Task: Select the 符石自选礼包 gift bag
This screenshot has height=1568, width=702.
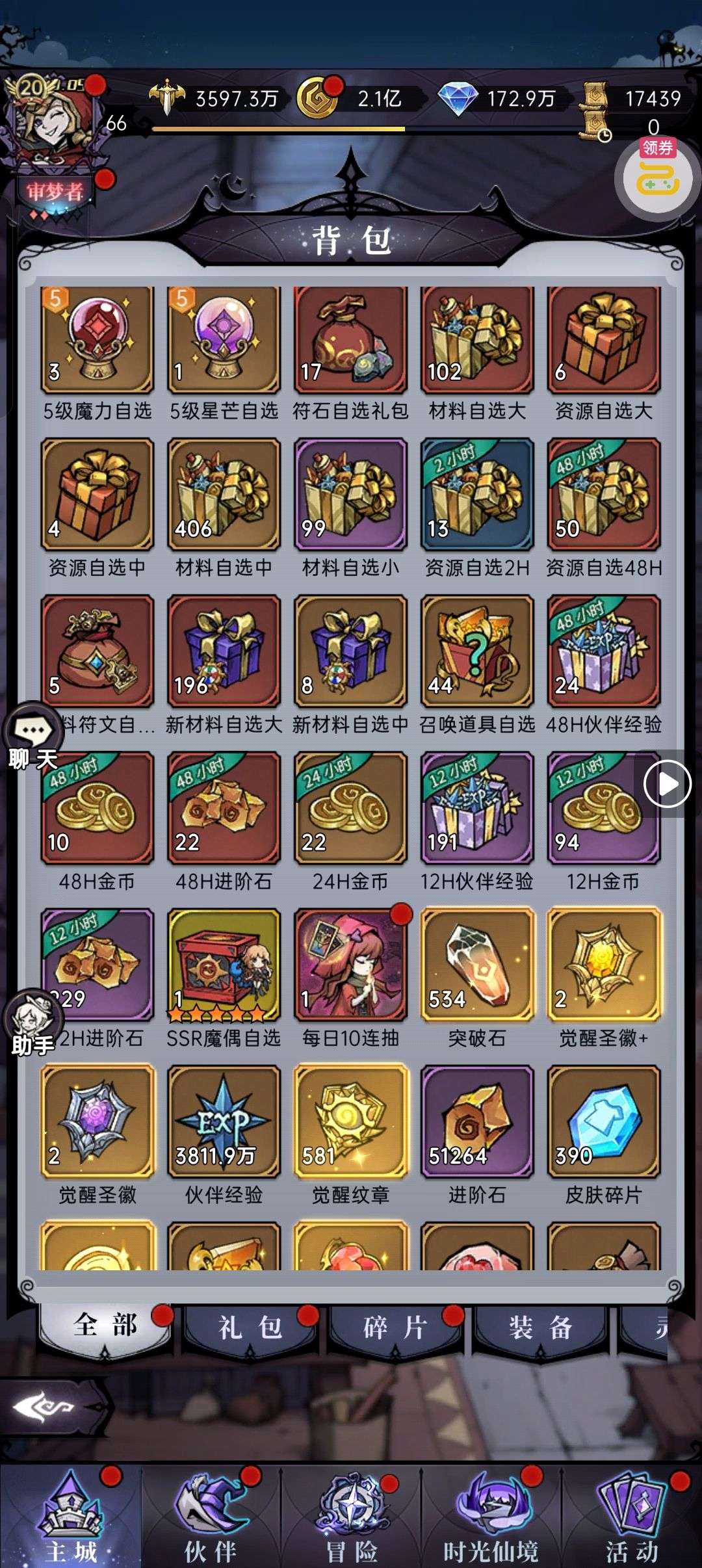Action: (x=350, y=340)
